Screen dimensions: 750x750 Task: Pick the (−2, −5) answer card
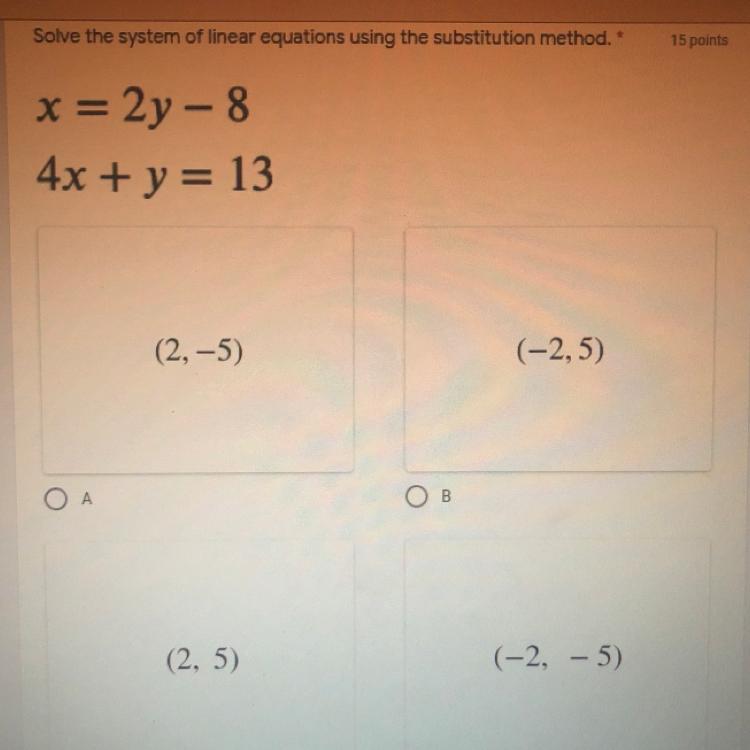(x=557, y=645)
